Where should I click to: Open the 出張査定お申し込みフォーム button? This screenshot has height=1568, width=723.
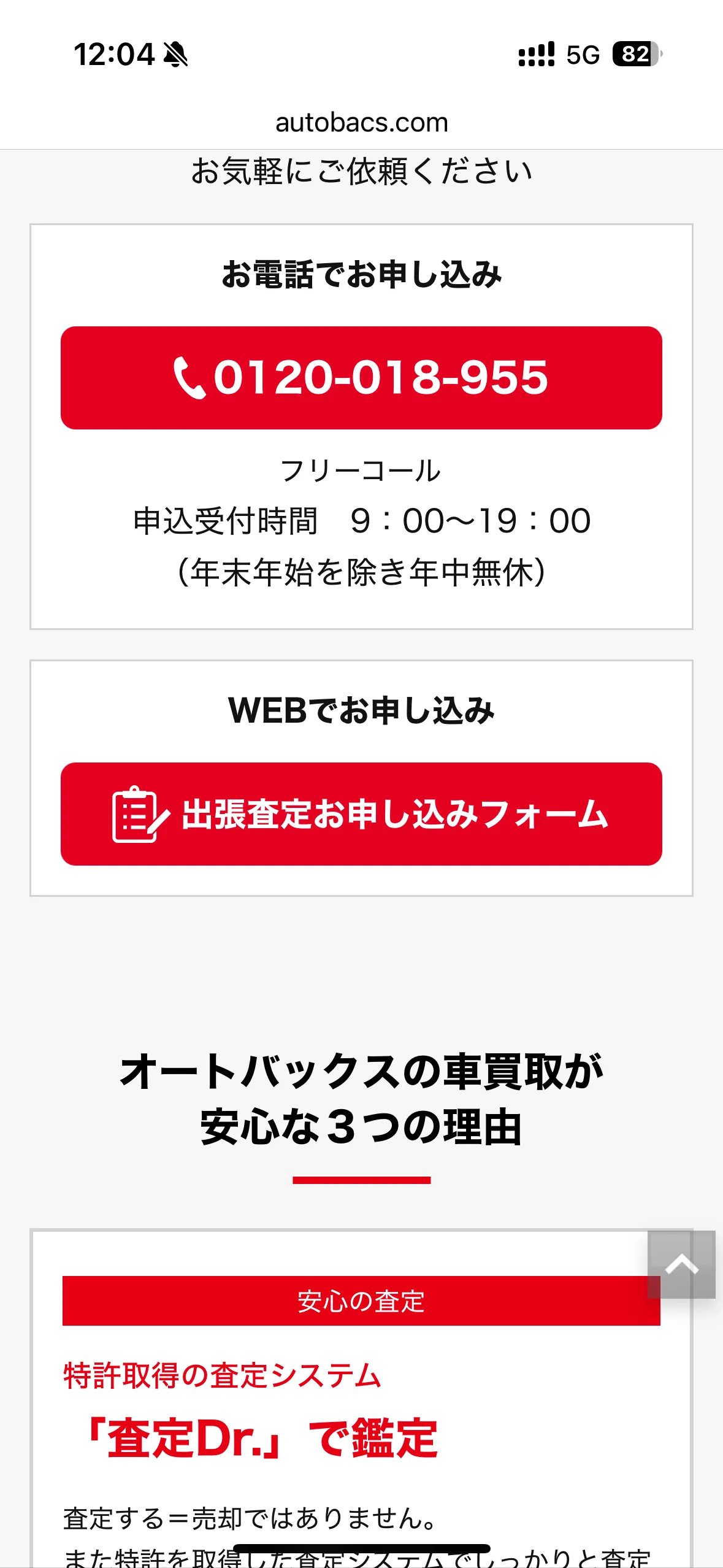tap(361, 814)
